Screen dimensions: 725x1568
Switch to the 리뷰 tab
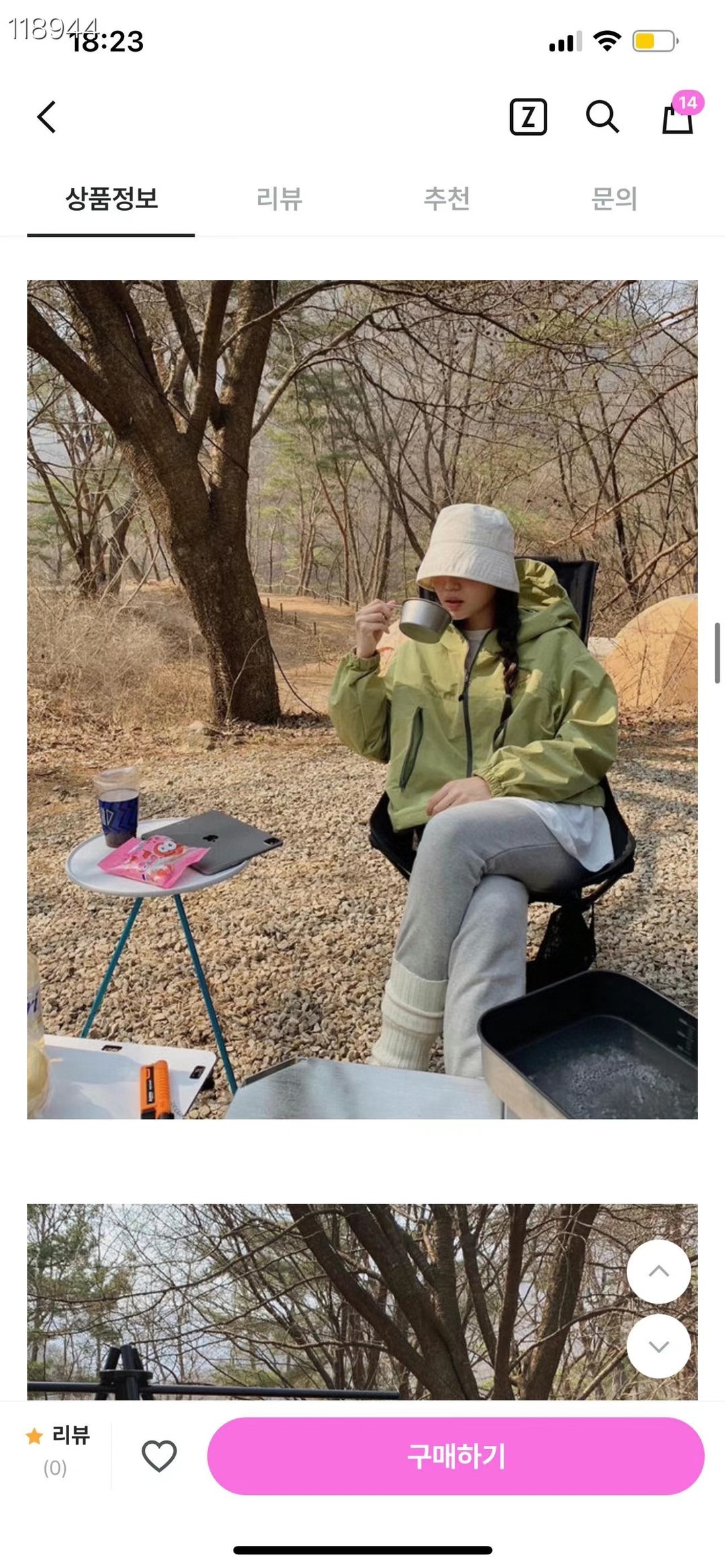point(279,199)
